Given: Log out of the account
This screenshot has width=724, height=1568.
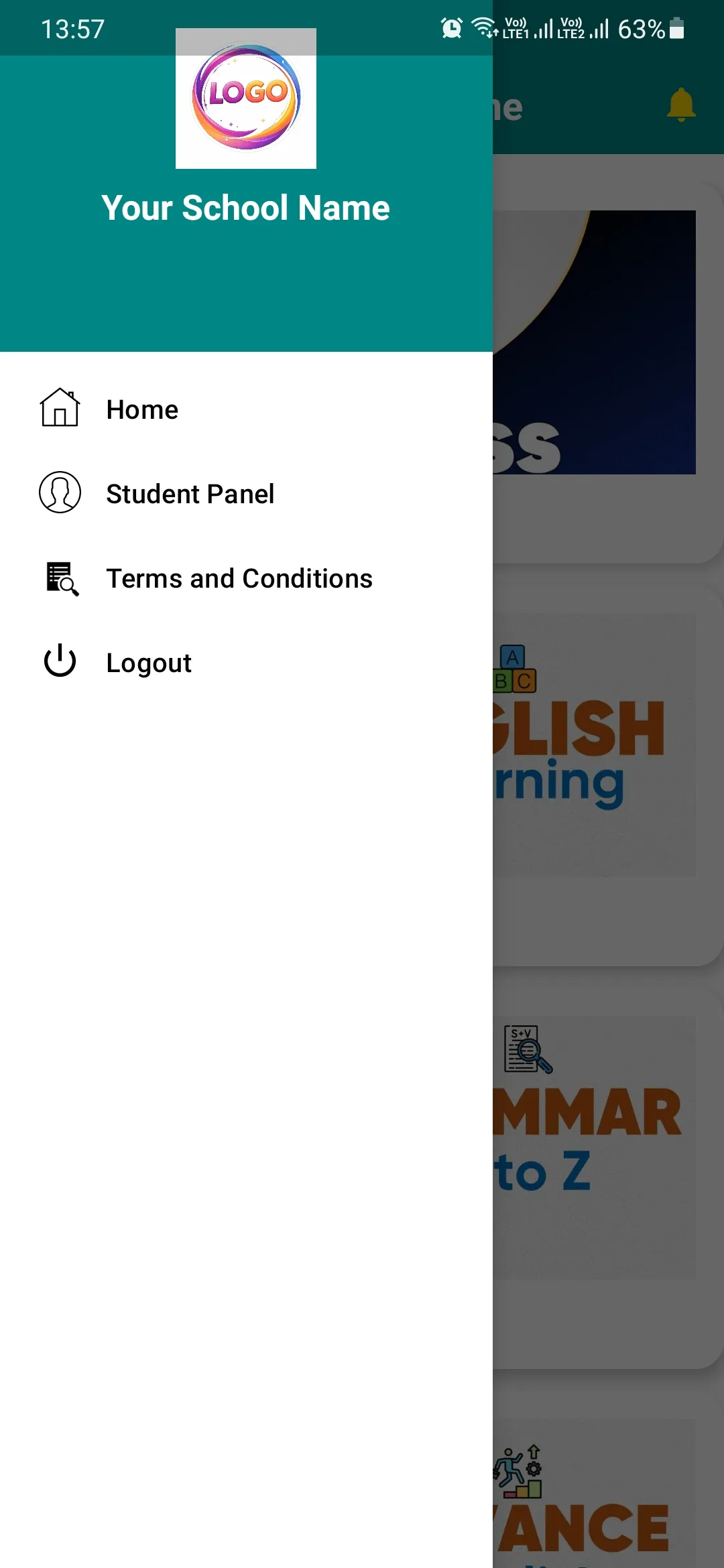Looking at the screenshot, I should 149,663.
